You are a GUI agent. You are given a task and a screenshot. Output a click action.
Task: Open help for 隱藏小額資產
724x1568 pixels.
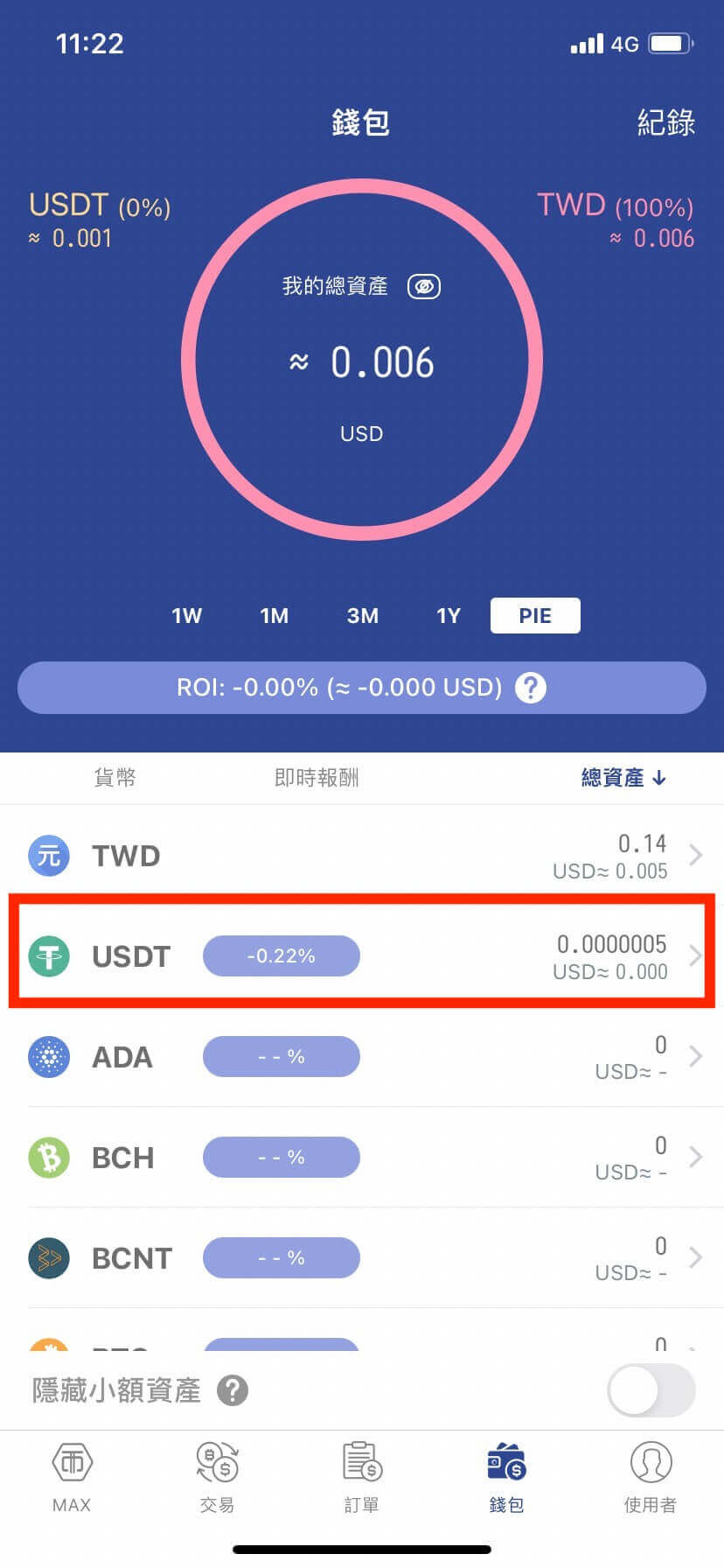[x=233, y=1390]
